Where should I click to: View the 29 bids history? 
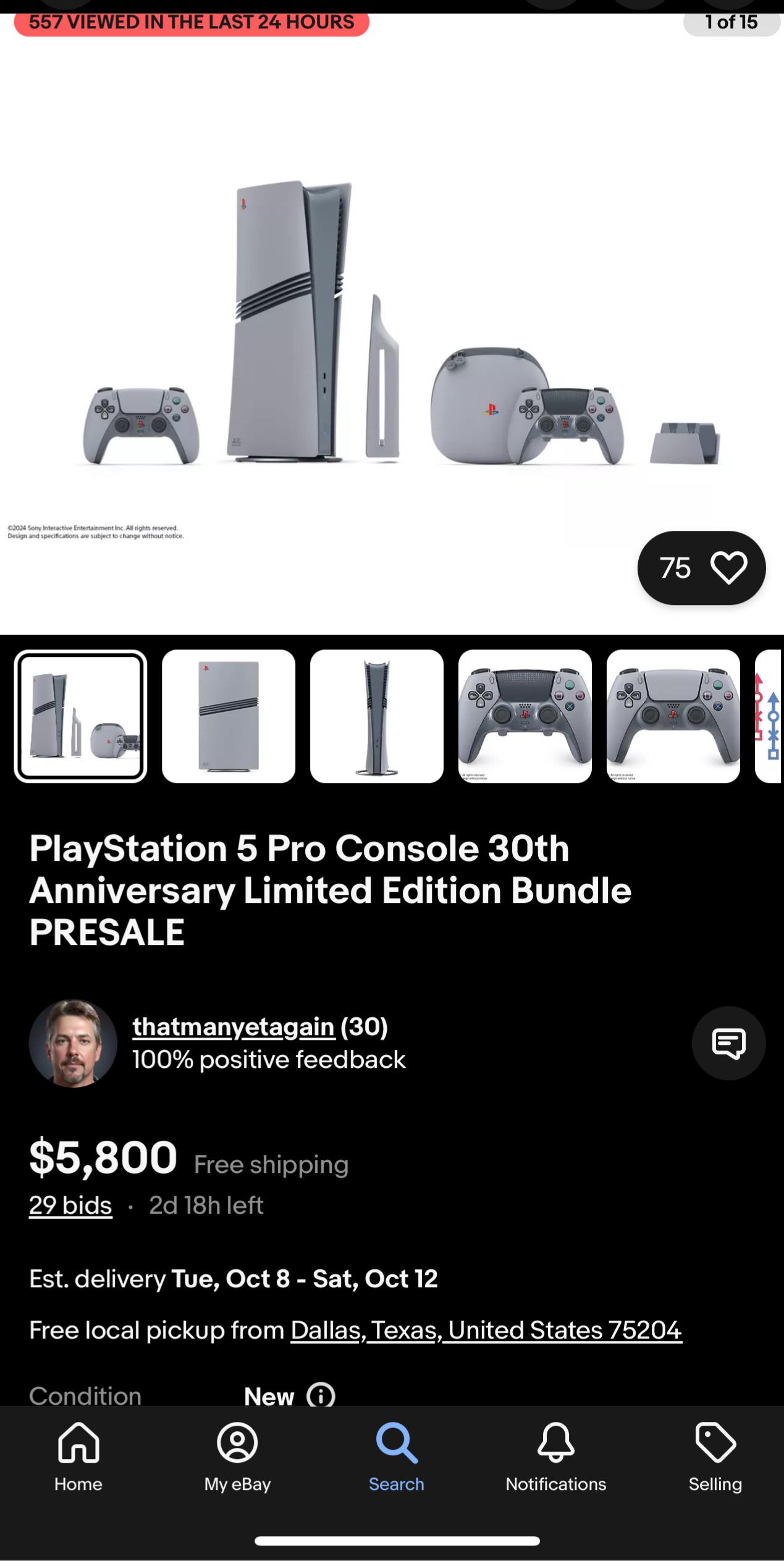(70, 1205)
